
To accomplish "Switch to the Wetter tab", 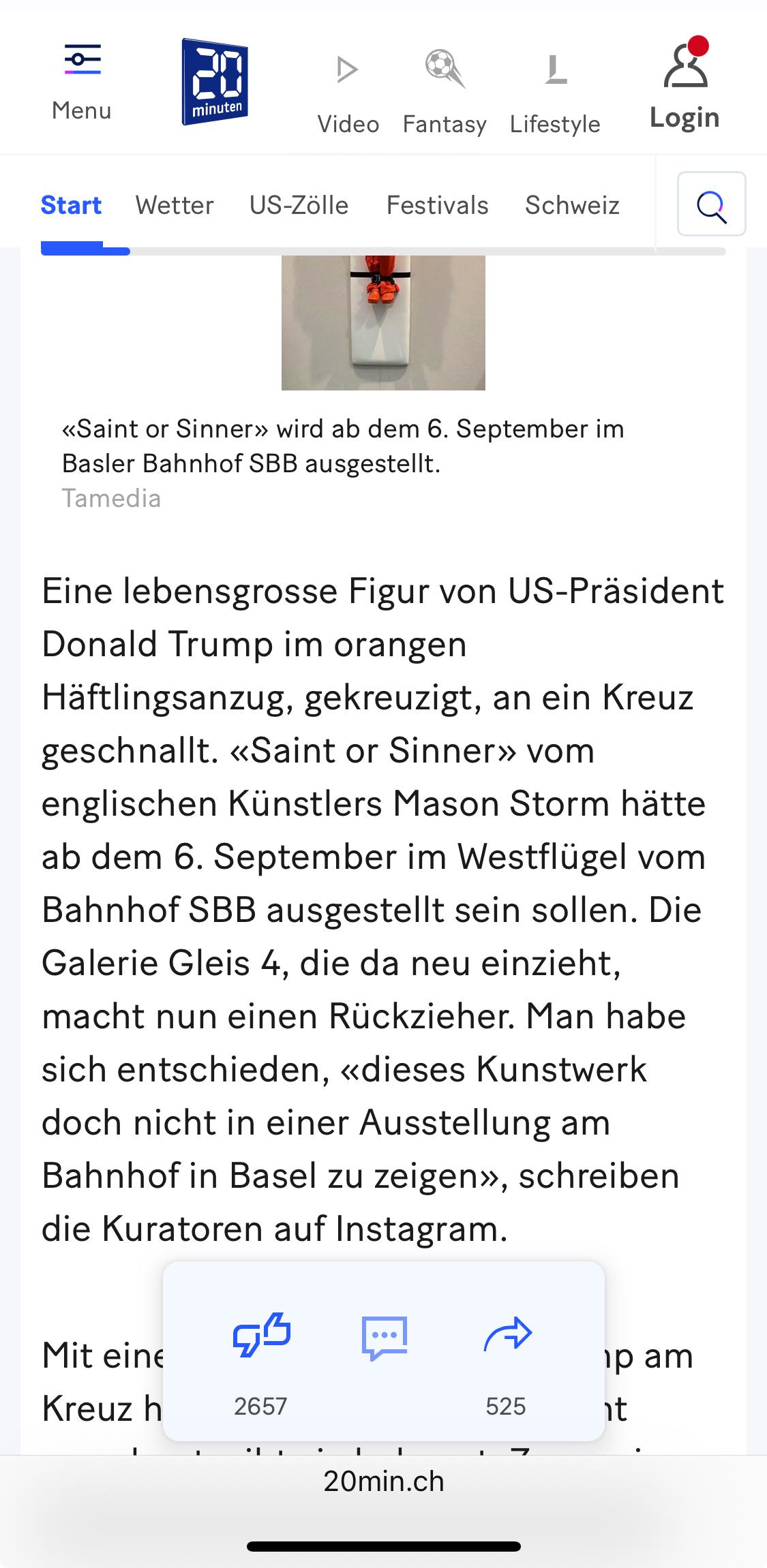I will pos(175,205).
